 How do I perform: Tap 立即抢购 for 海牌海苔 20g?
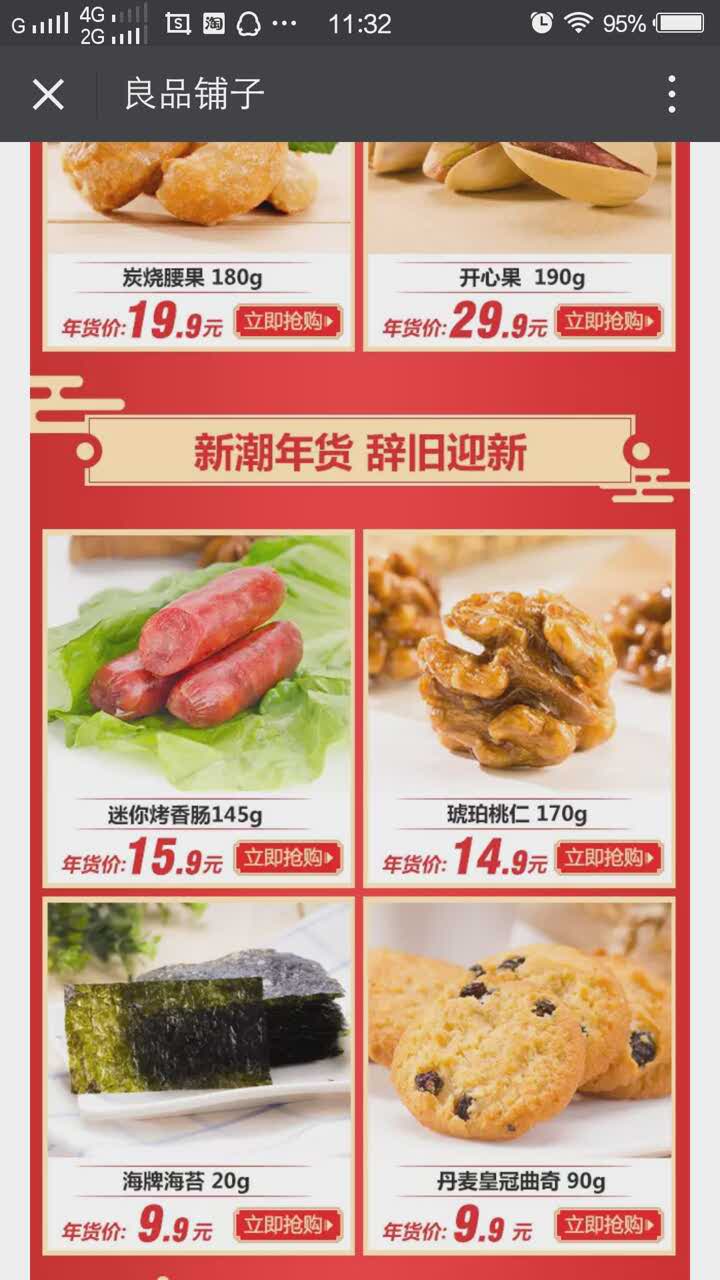point(288,1225)
